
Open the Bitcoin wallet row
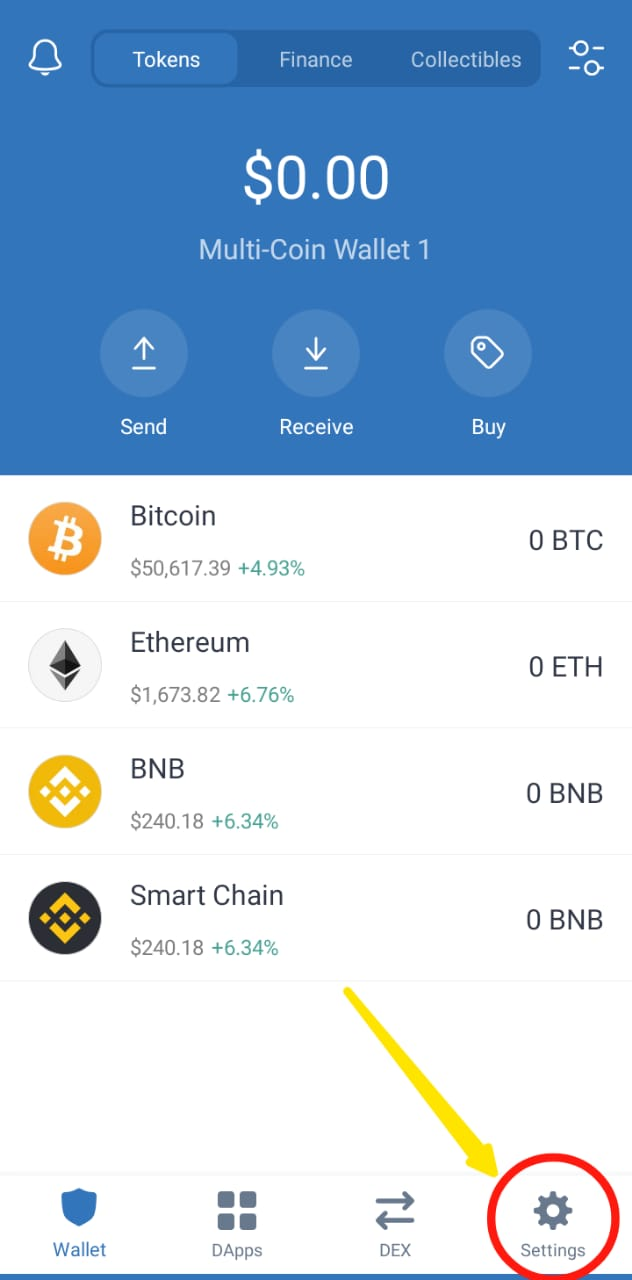[x=316, y=539]
